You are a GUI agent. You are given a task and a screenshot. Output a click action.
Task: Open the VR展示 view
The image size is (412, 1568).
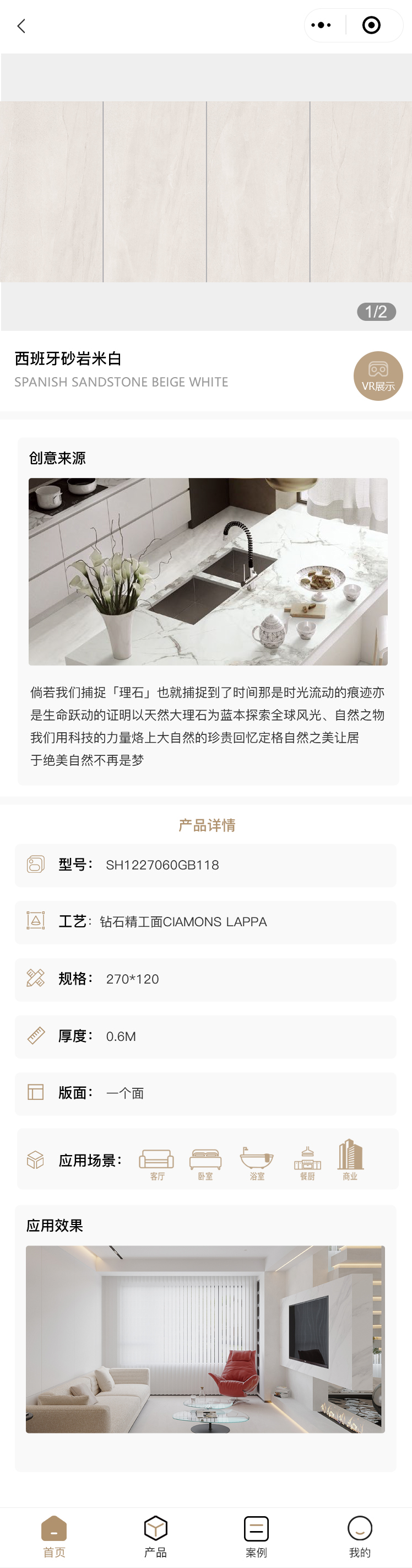tap(378, 375)
